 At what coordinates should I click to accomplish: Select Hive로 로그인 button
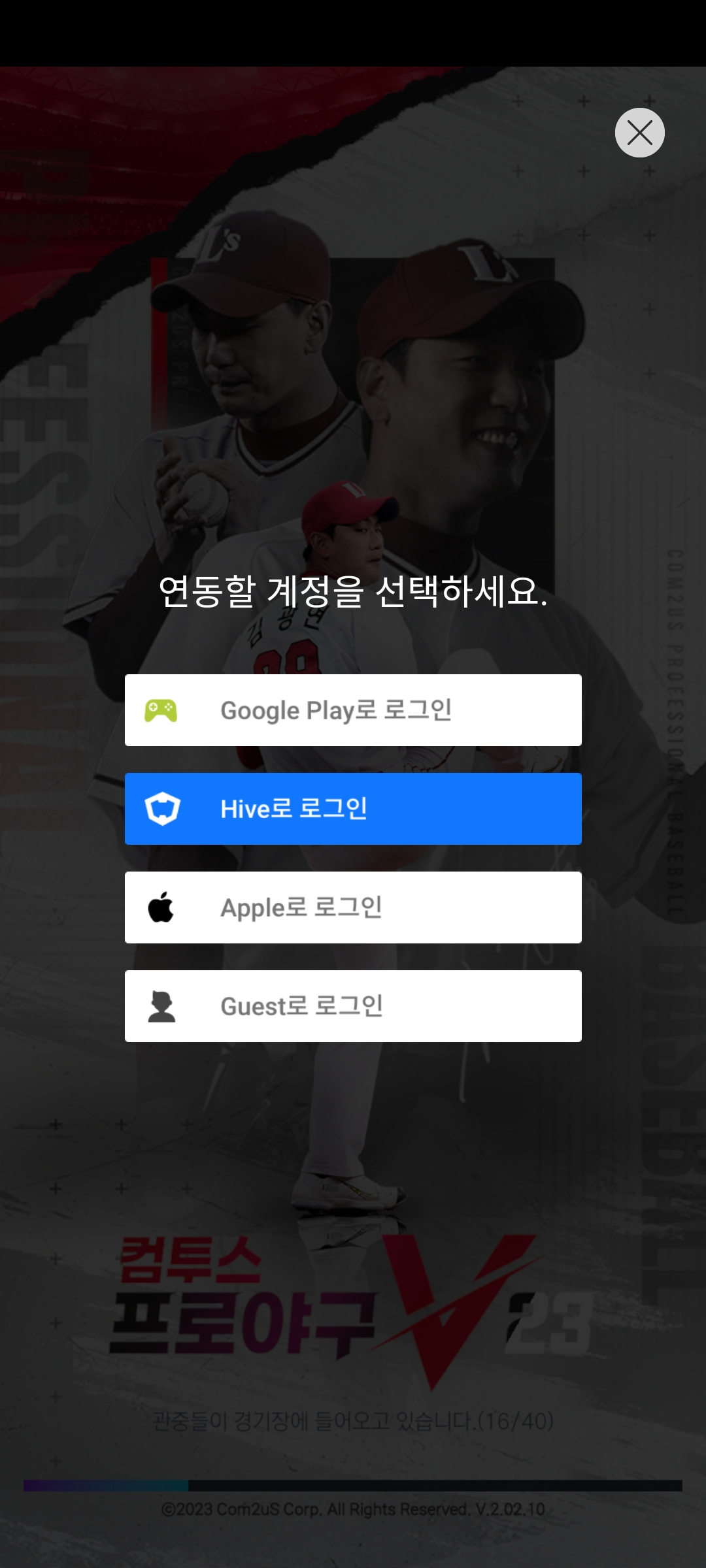tap(353, 809)
